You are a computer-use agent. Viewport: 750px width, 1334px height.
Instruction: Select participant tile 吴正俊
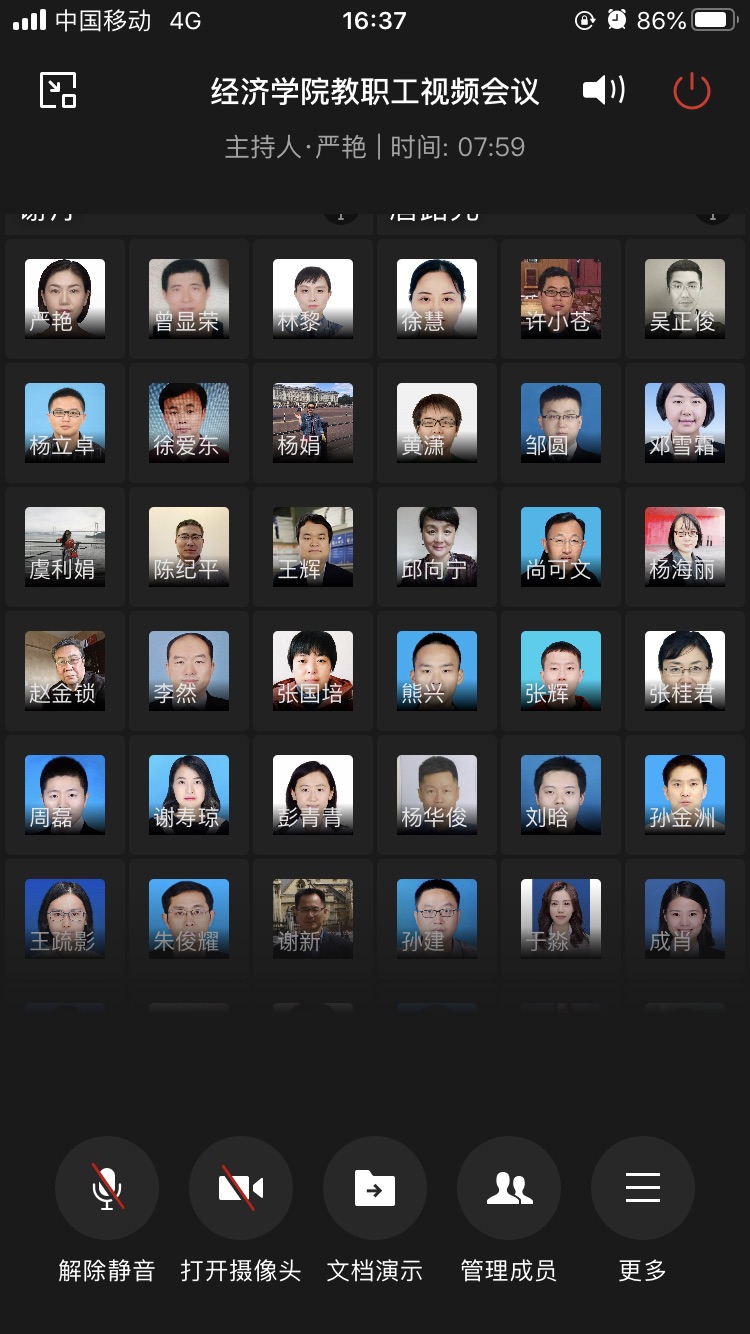click(x=685, y=298)
